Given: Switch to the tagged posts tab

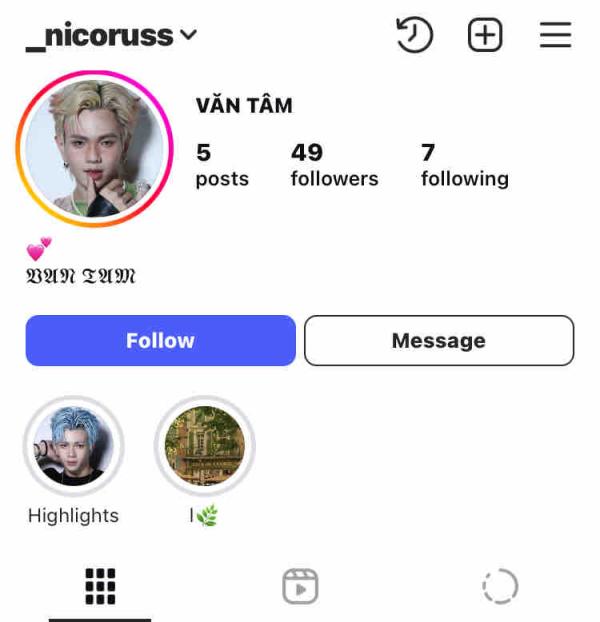Looking at the screenshot, I should pyautogui.click(x=500, y=586).
